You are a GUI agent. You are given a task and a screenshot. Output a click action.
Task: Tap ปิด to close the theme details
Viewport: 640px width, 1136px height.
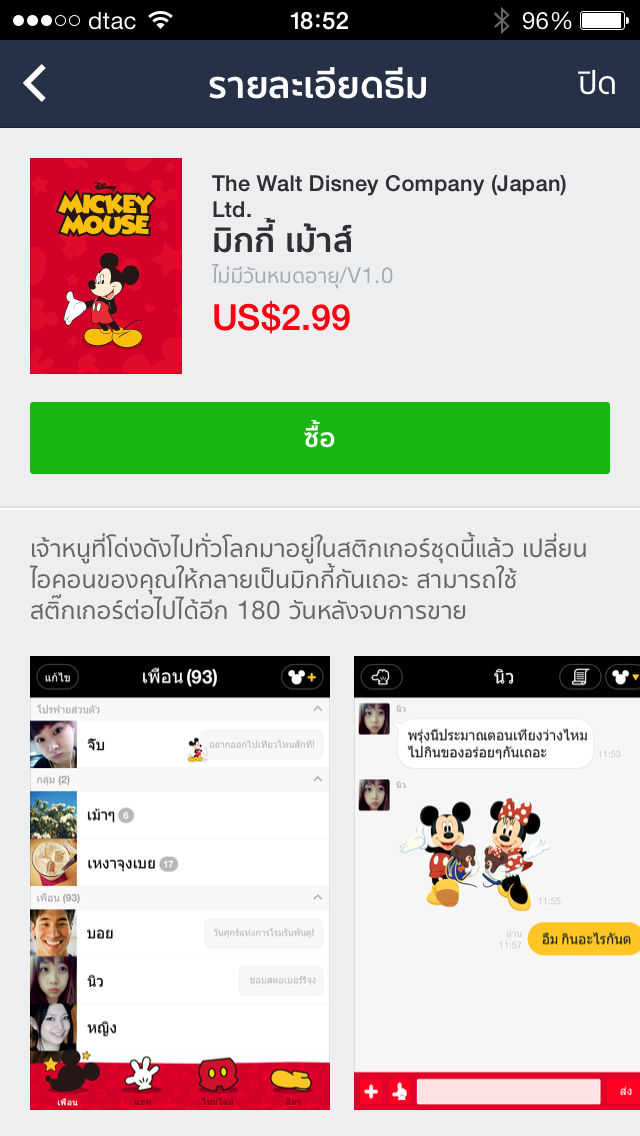[x=596, y=84]
